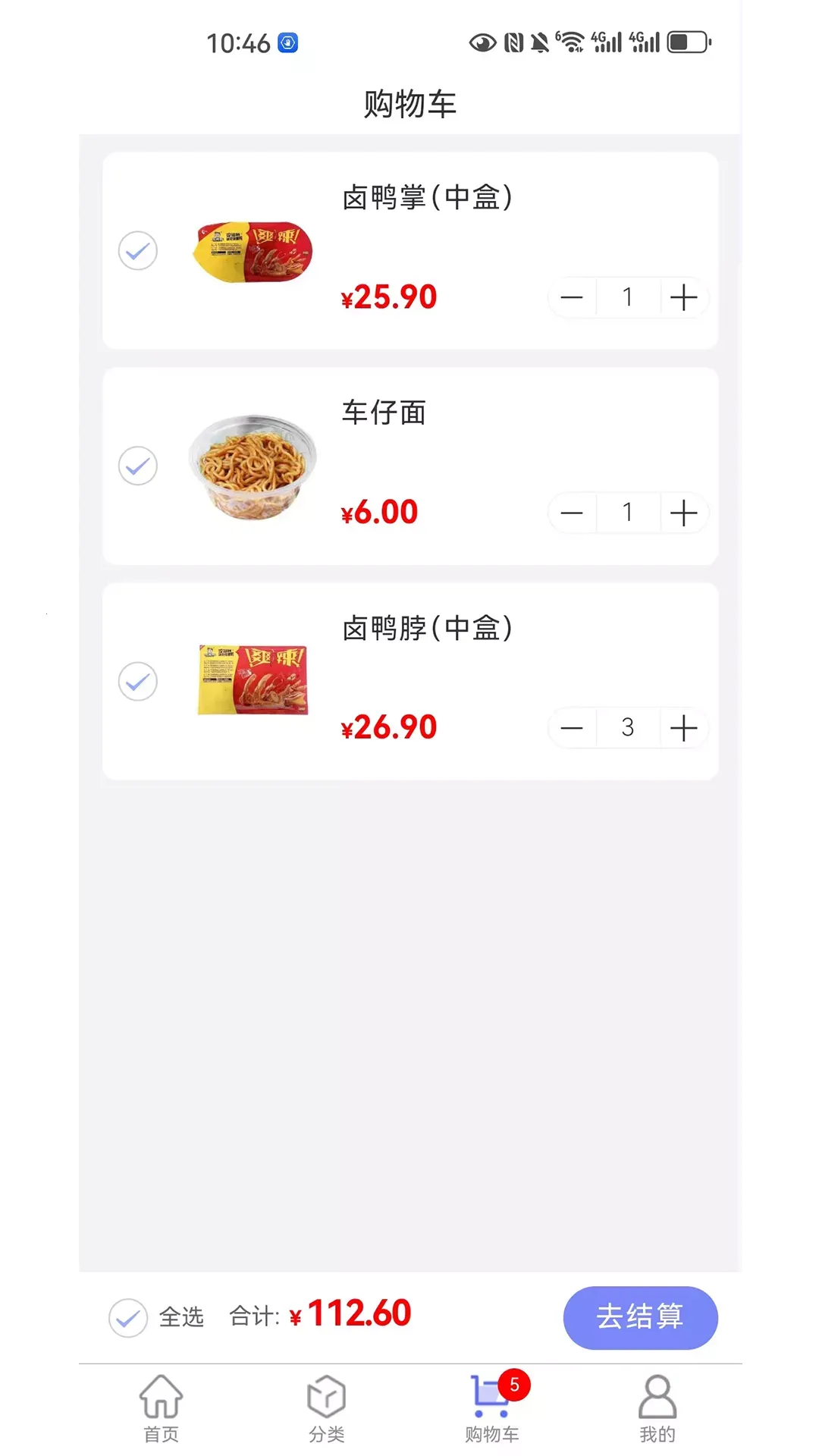Go to the 首页 home tab
The image size is (819, 1456).
(x=162, y=1408)
